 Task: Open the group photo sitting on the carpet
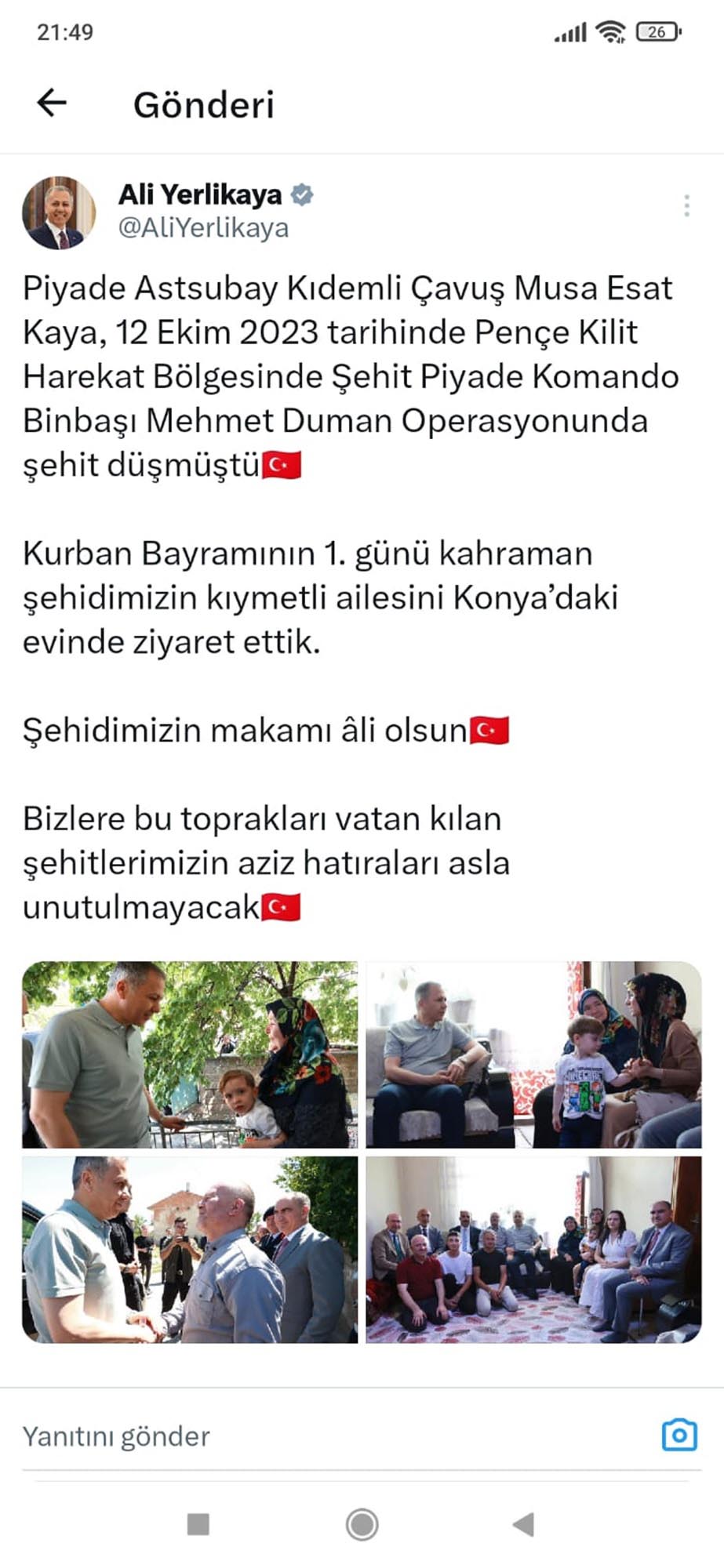click(x=533, y=1250)
